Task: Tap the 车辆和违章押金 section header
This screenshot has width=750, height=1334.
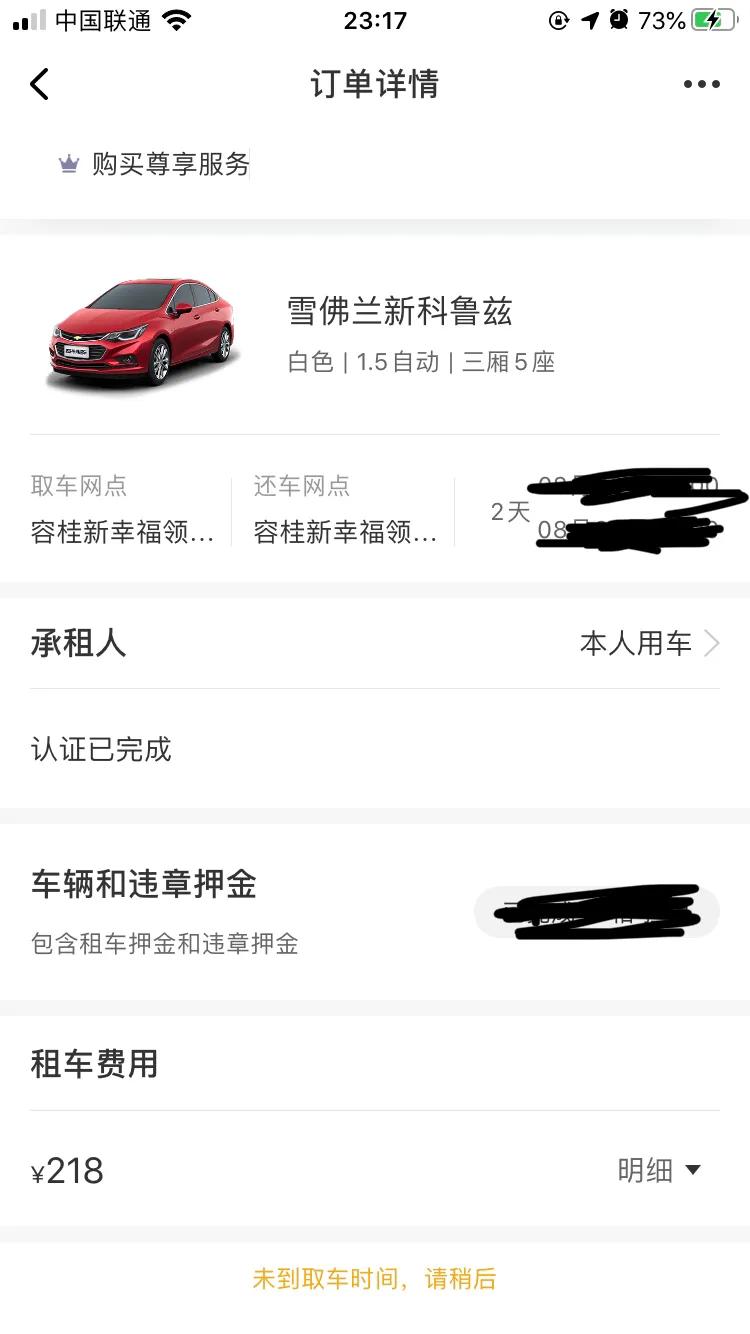Action: (143, 885)
